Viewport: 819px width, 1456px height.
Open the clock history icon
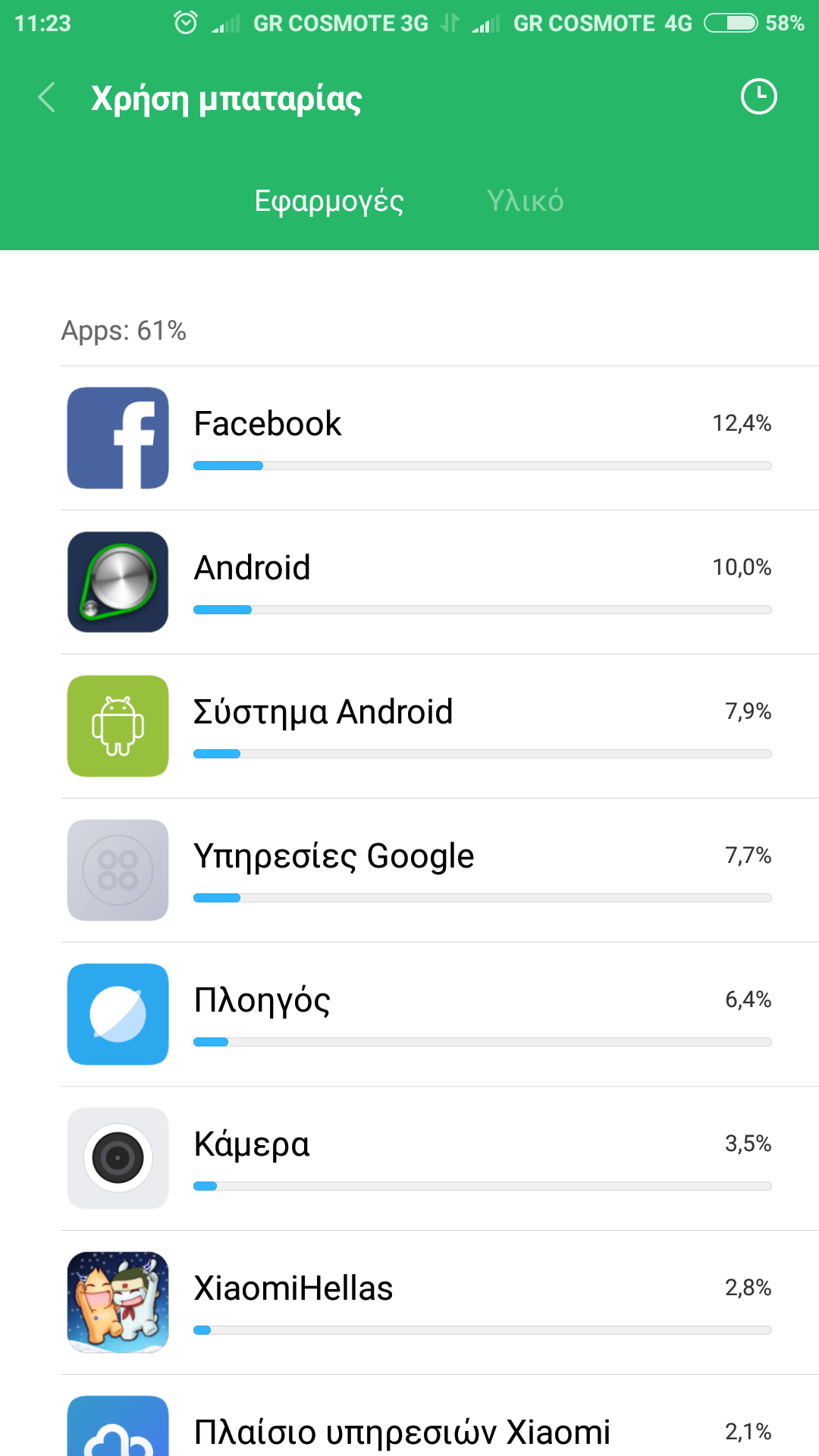pyautogui.click(x=758, y=97)
